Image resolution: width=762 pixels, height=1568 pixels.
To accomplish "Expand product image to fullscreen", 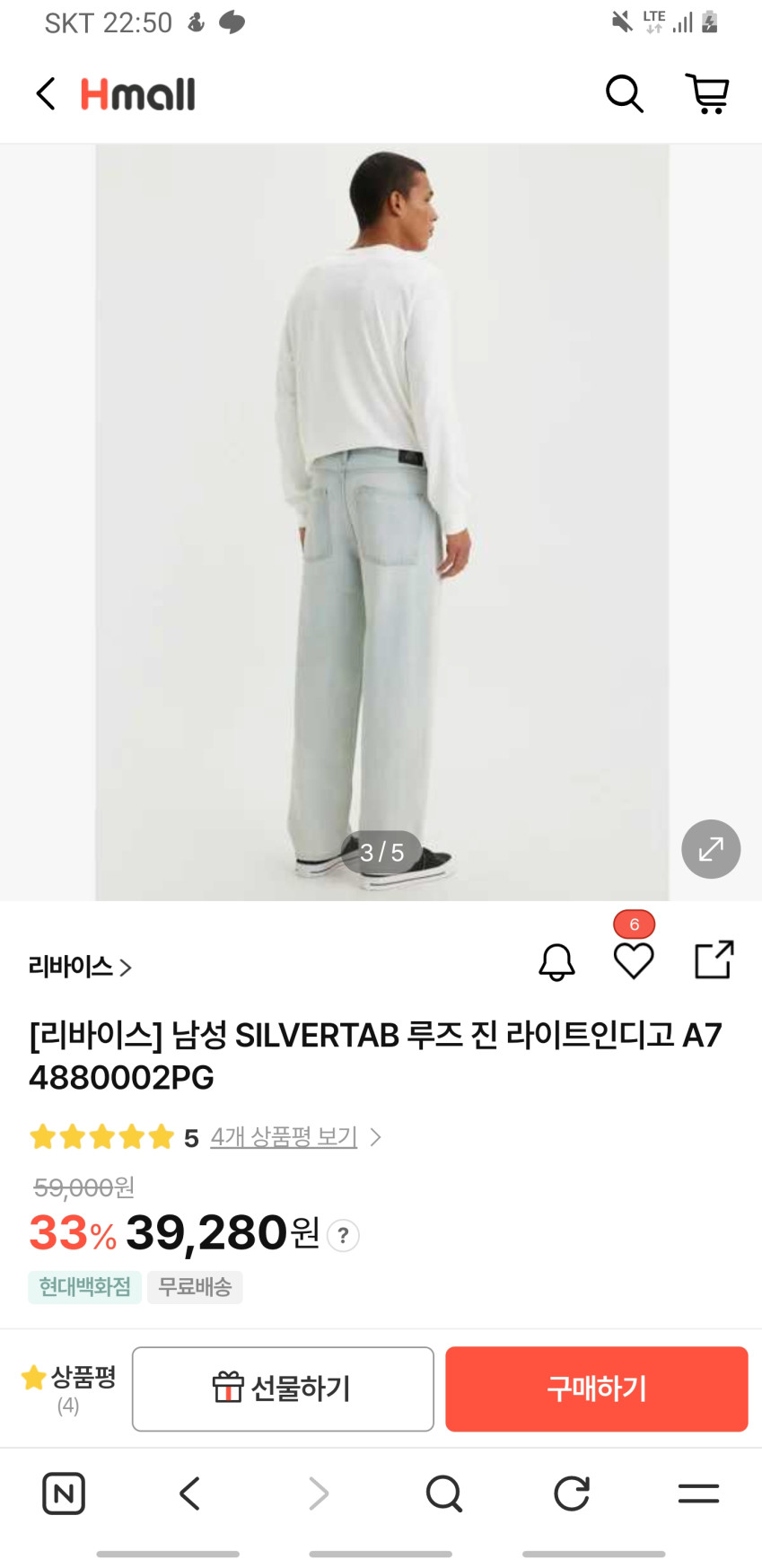I will click(x=710, y=848).
